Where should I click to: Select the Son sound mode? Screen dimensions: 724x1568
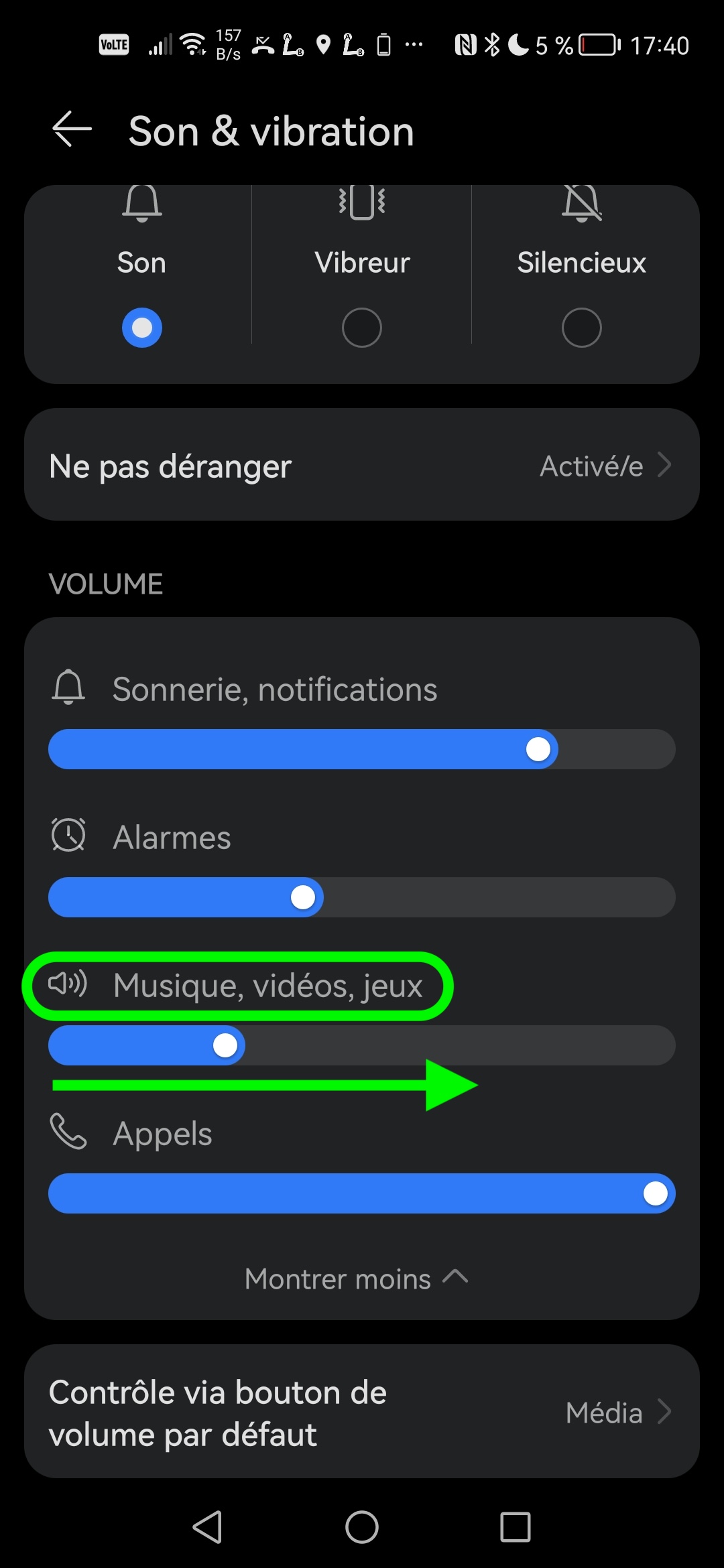pyautogui.click(x=141, y=327)
